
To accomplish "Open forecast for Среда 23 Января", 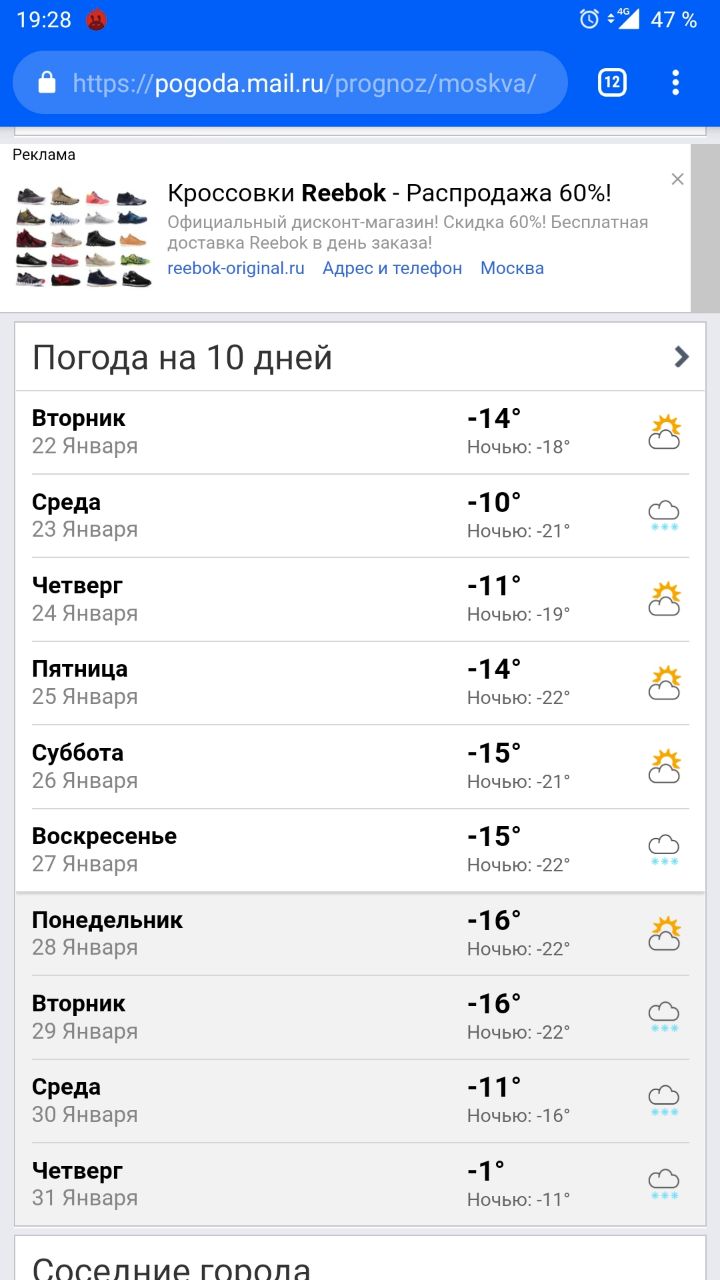I will click(x=360, y=516).
